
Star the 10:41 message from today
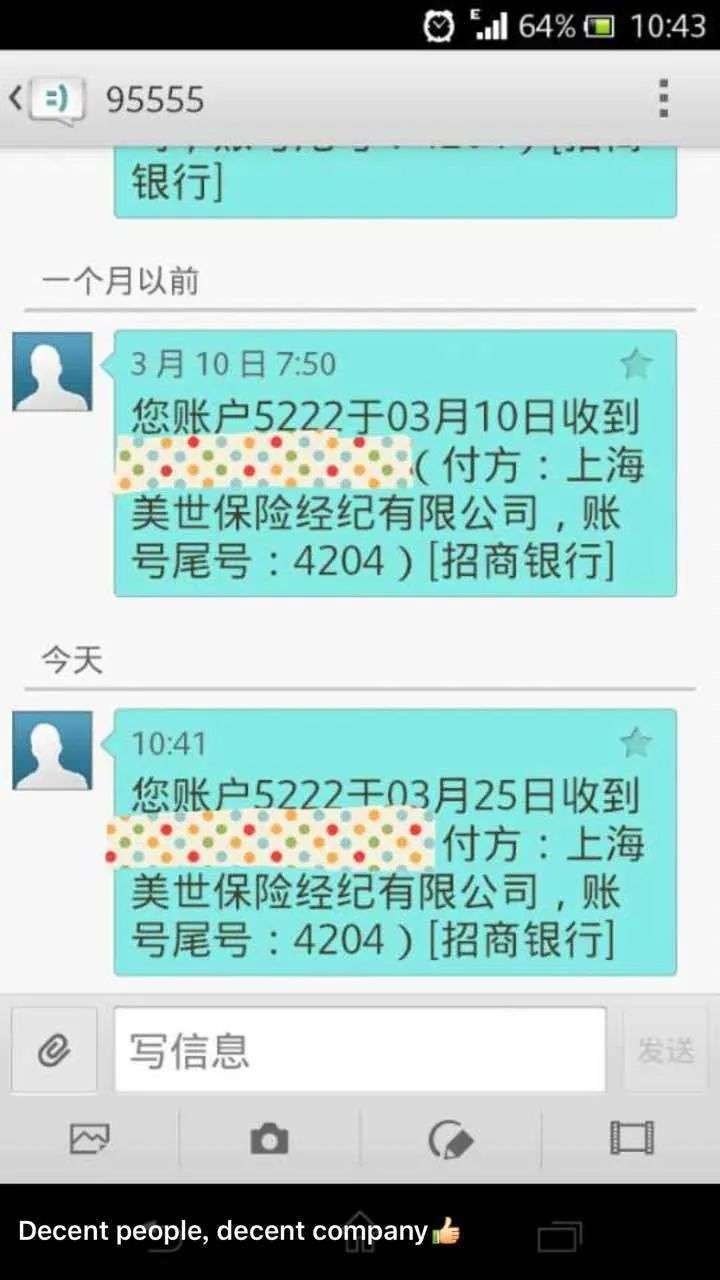636,743
